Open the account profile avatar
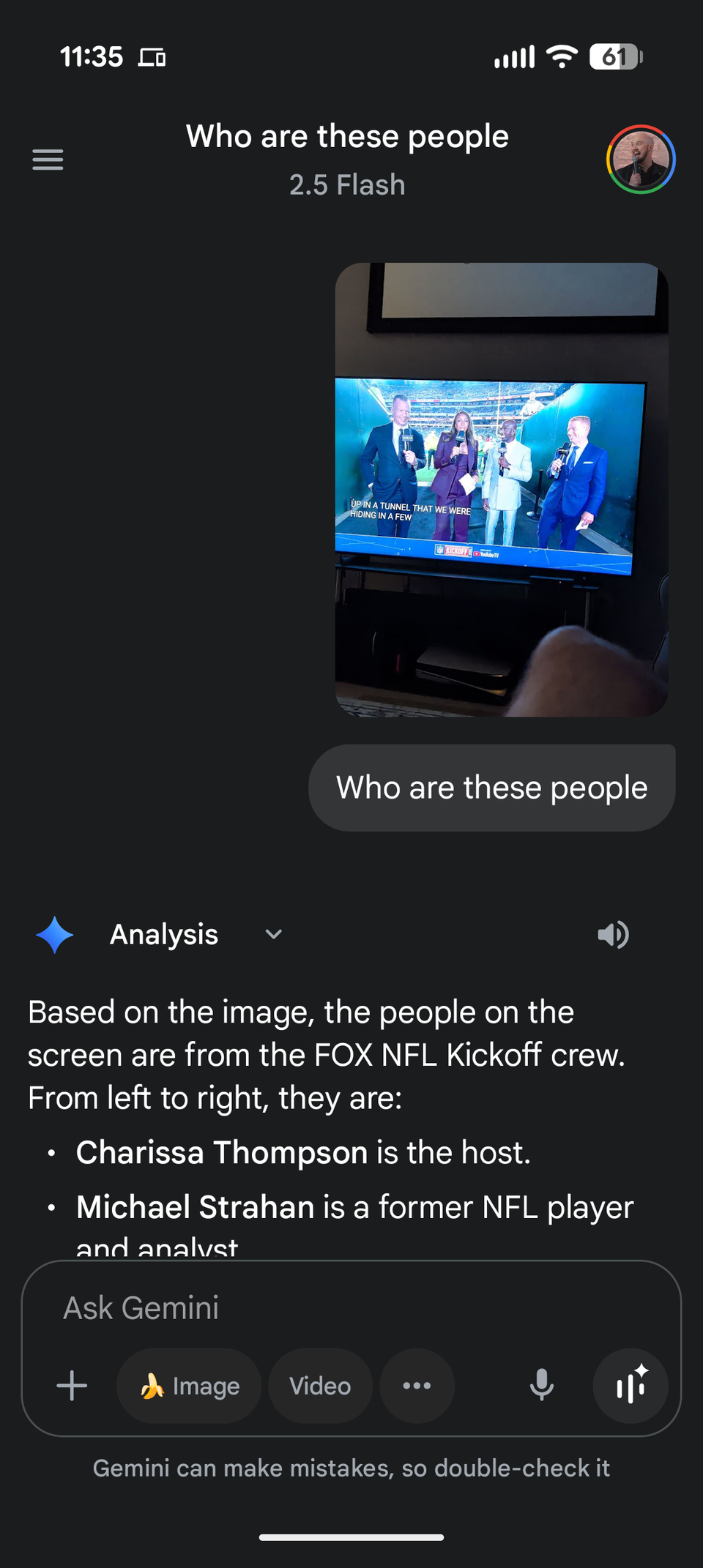 click(x=641, y=159)
